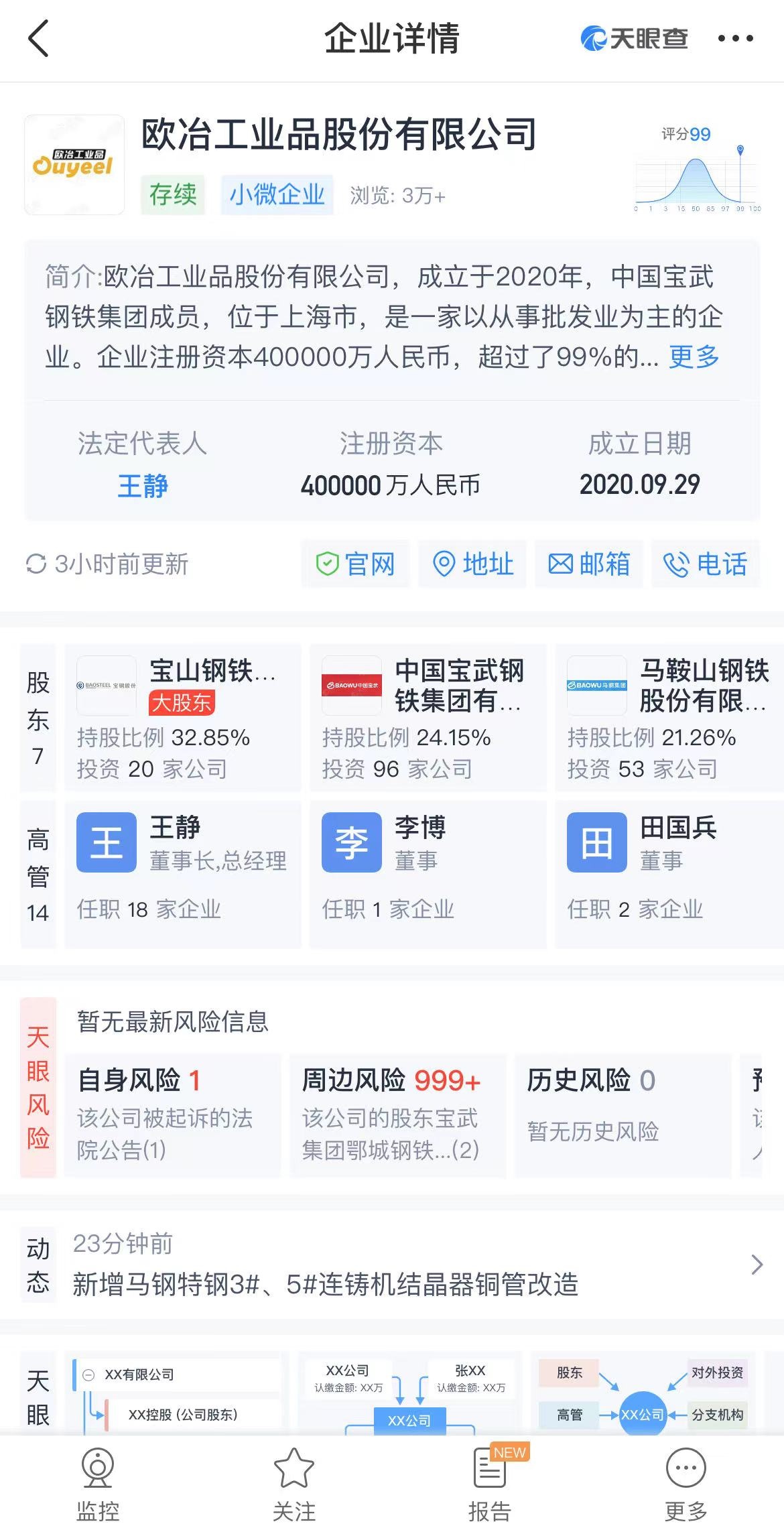Tap the 电话 phone button
The height and width of the screenshot is (1534, 784).
point(706,564)
